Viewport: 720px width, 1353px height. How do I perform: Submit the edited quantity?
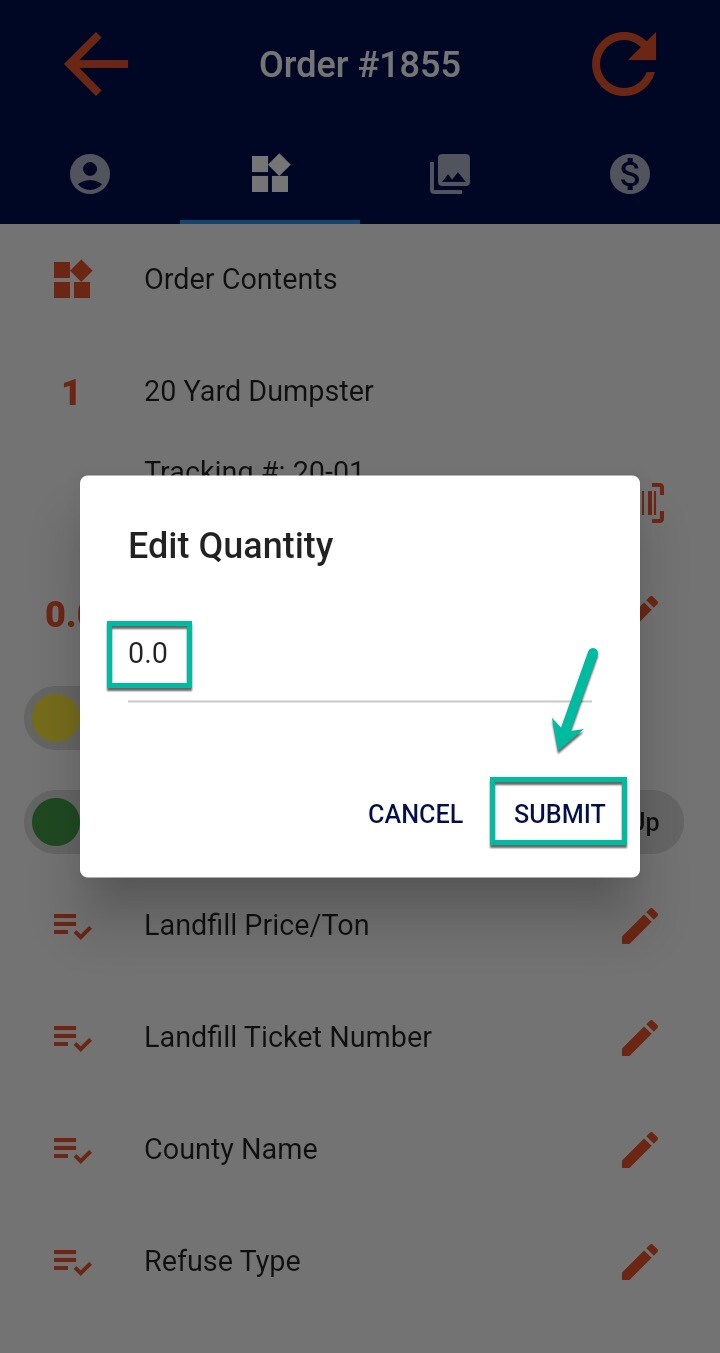[559, 813]
